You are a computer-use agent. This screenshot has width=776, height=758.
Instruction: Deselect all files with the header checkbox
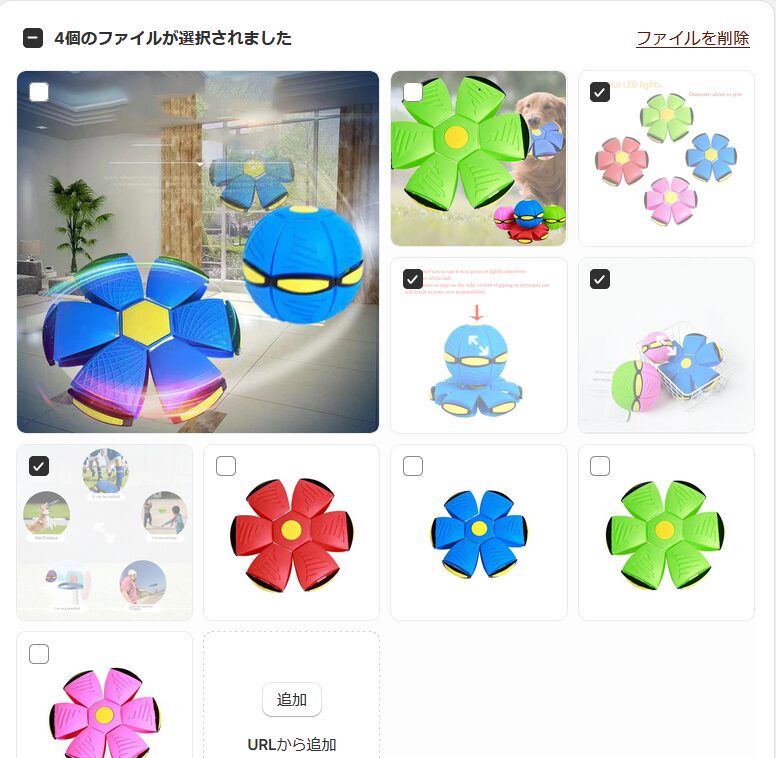click(33, 38)
